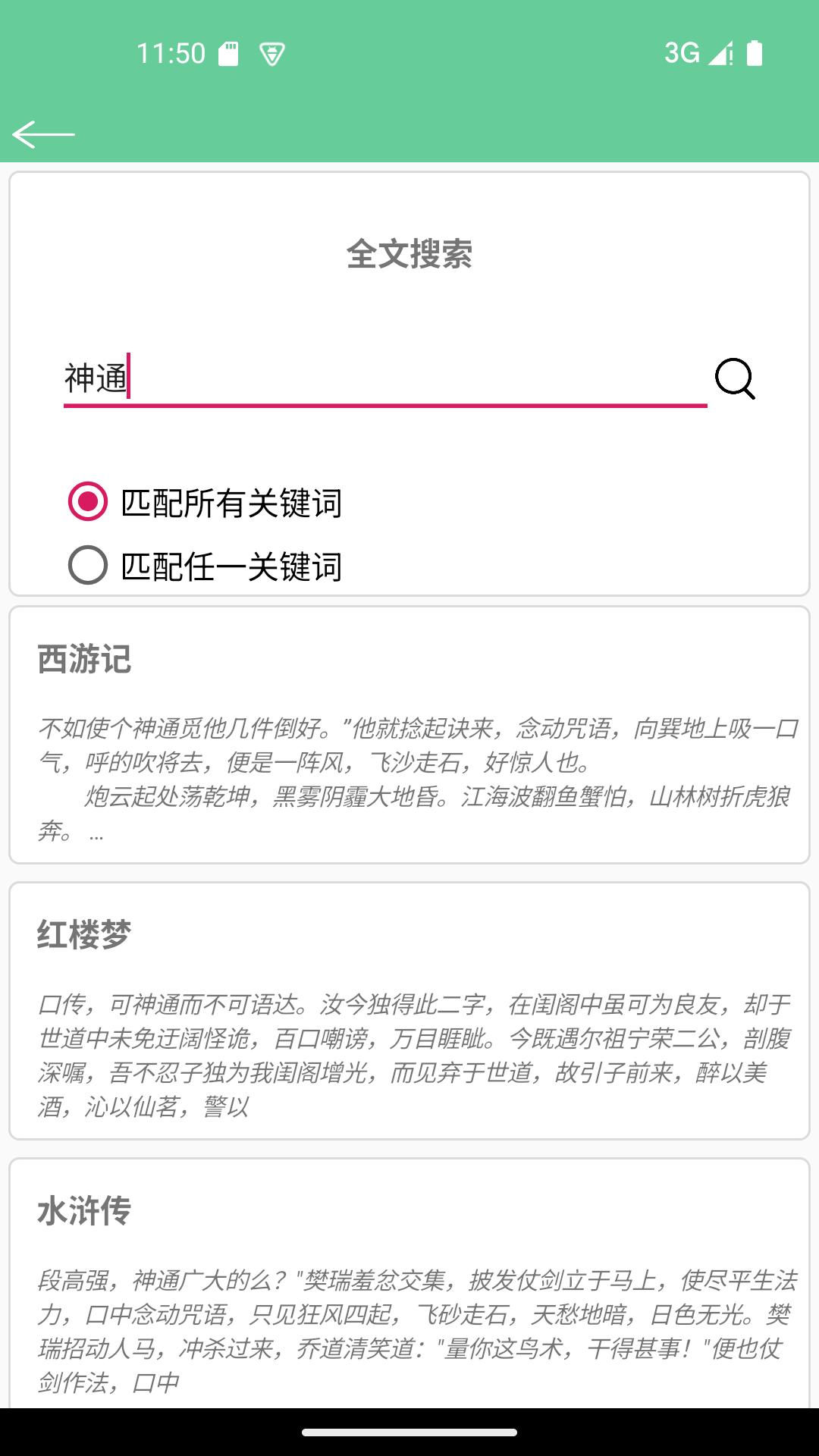
Task: Go back using the arrow
Action: pos(43,134)
